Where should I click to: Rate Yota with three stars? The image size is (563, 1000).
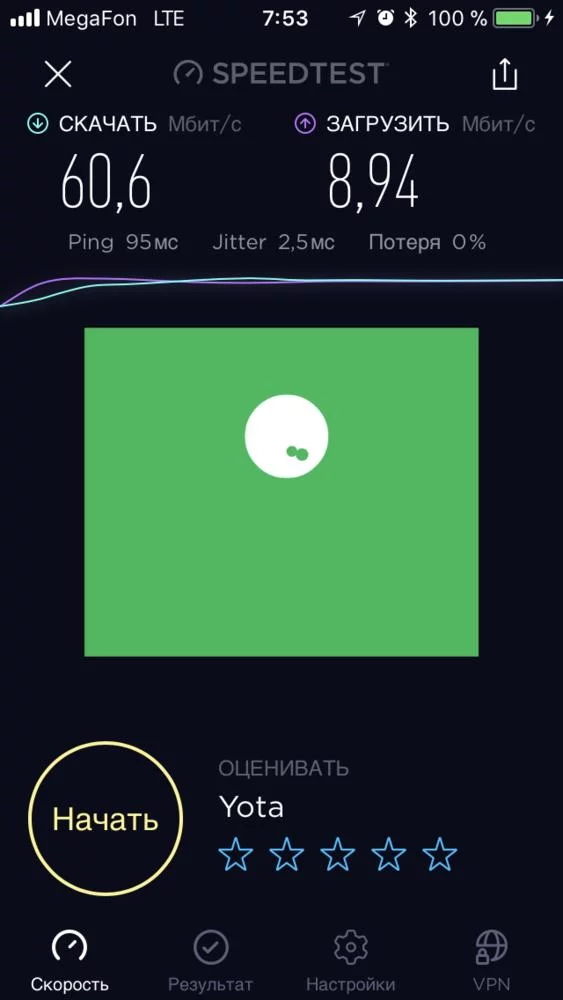pyautogui.click(x=338, y=854)
